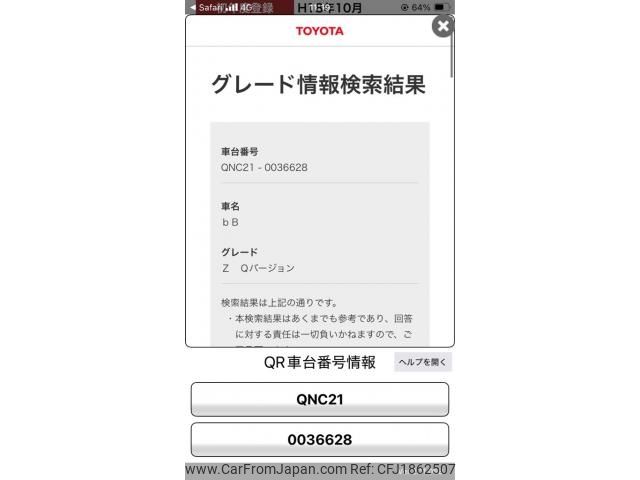Tap the 0036628 chassis number button
Screen dimensions: 640x480
tap(319, 440)
